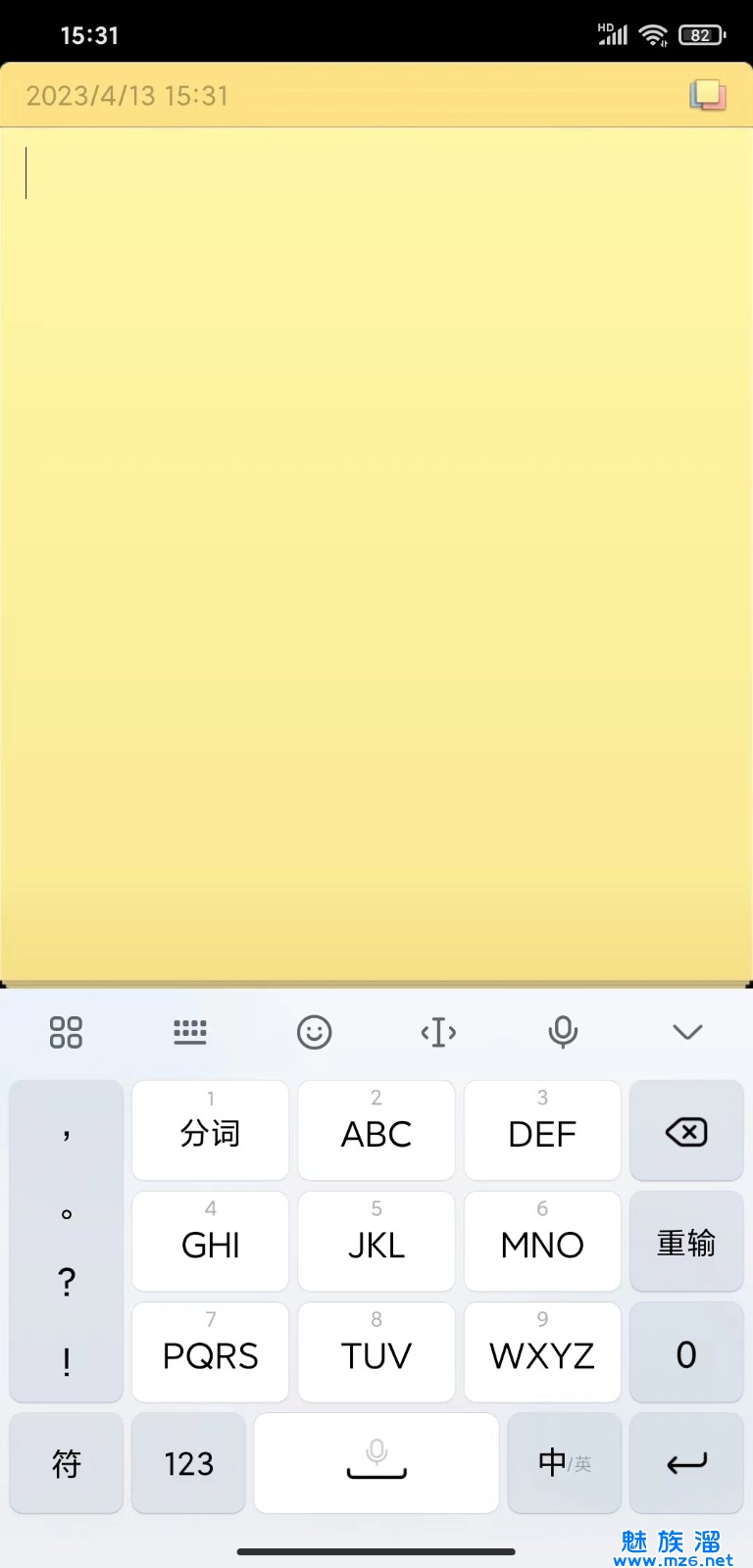
Task: Tap the DEF key
Action: (x=542, y=1131)
